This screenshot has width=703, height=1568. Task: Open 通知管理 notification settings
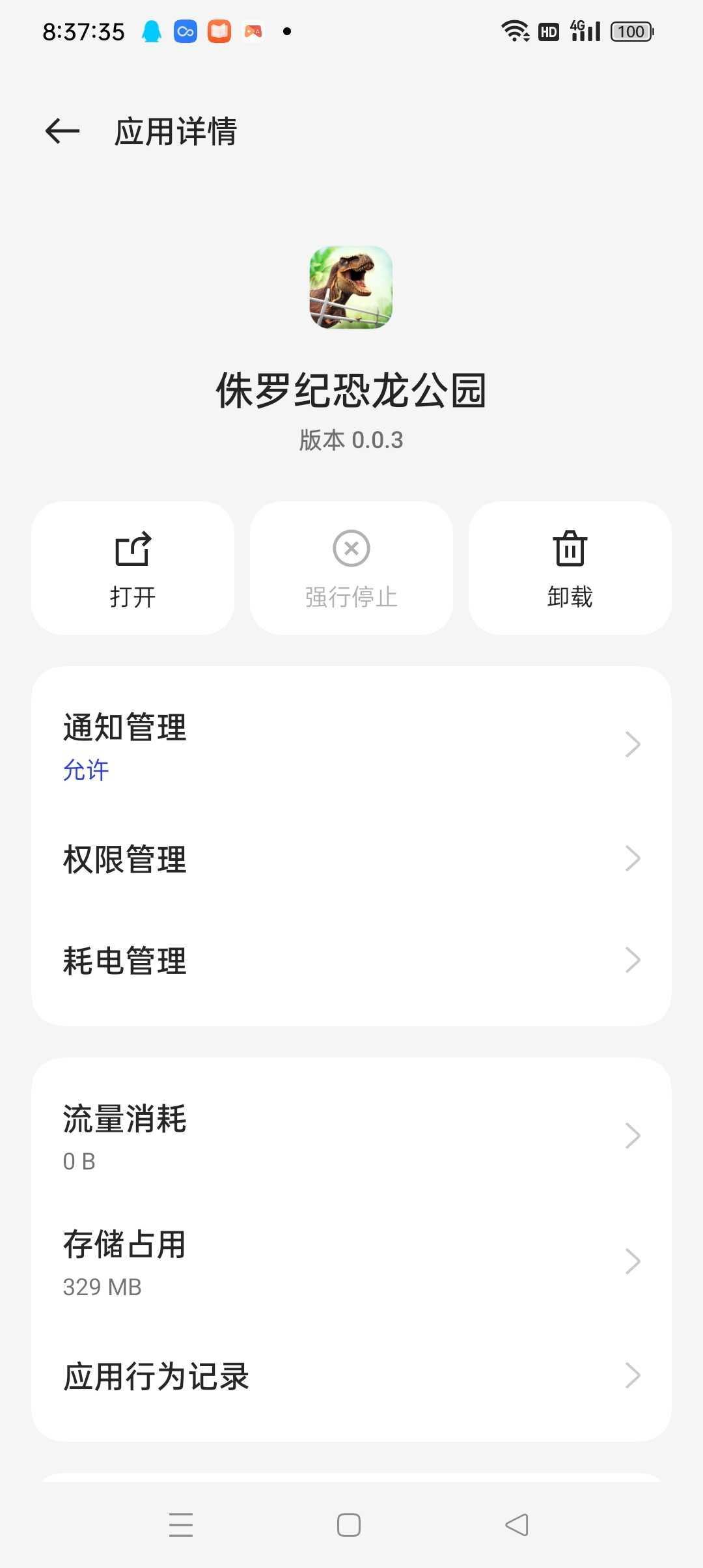[x=351, y=745]
